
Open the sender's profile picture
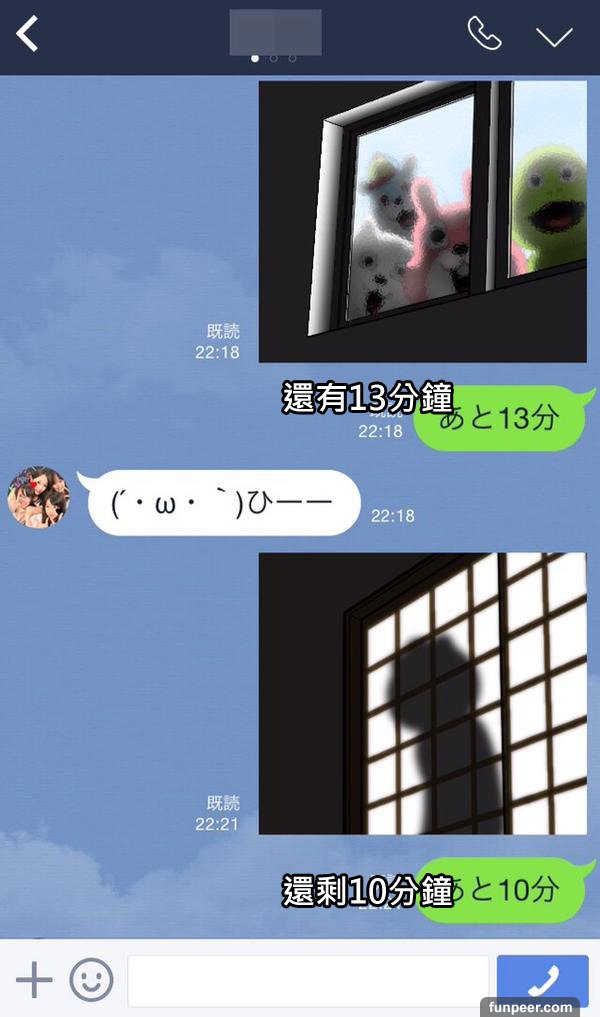point(38,497)
